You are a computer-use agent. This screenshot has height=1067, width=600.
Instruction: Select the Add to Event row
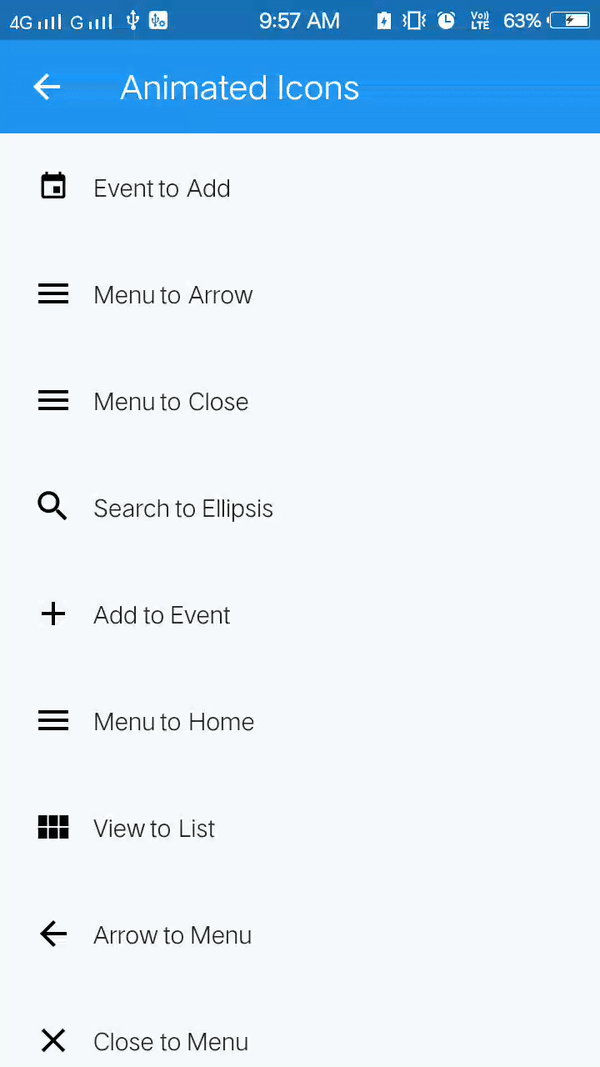click(162, 615)
